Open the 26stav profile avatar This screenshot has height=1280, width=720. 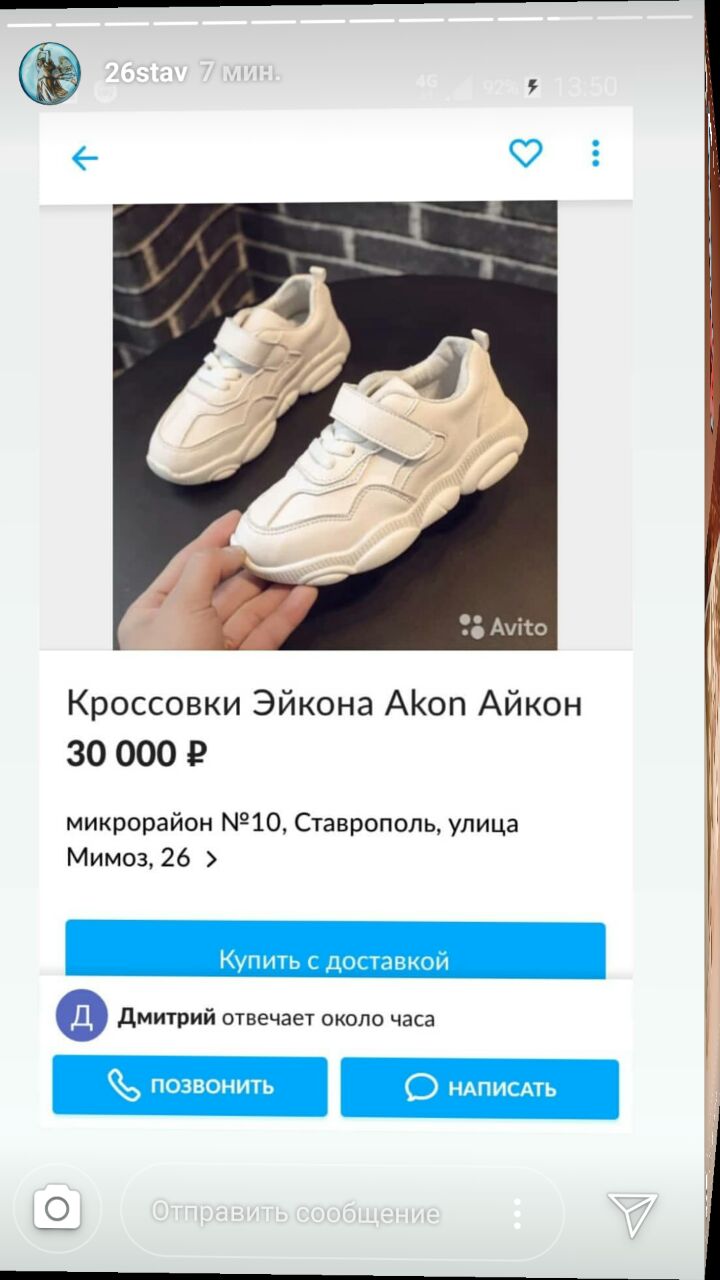pos(49,74)
